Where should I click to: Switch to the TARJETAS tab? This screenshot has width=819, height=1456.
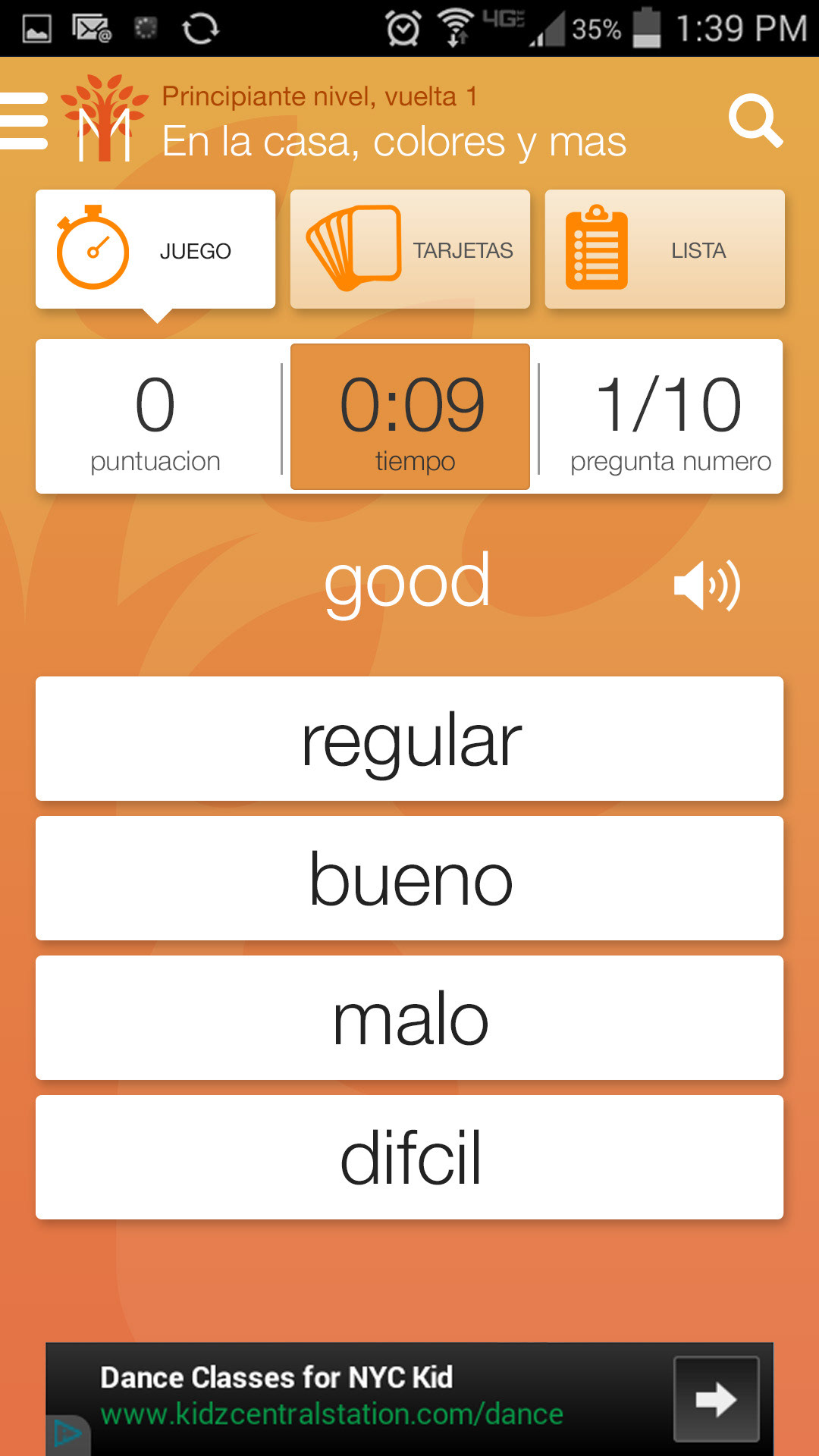[x=409, y=249]
